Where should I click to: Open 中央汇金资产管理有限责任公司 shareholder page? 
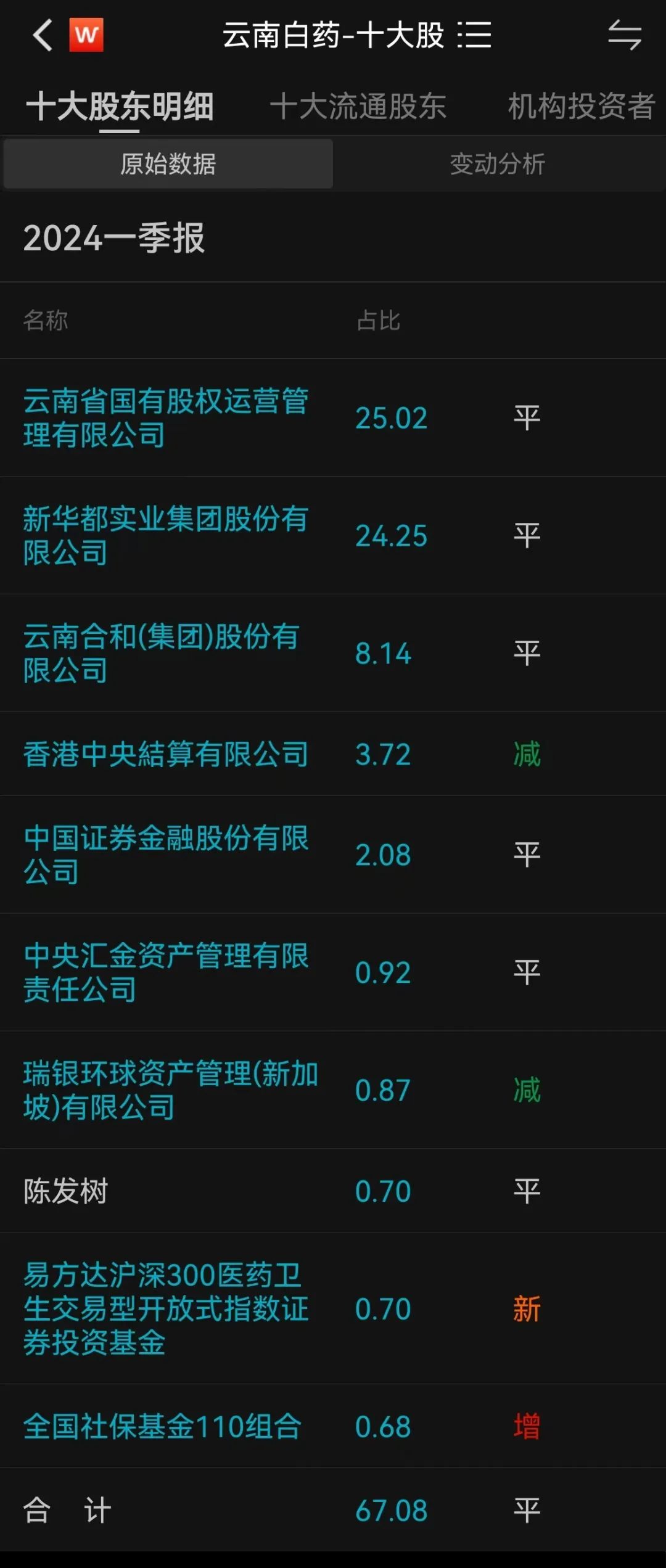[x=165, y=972]
